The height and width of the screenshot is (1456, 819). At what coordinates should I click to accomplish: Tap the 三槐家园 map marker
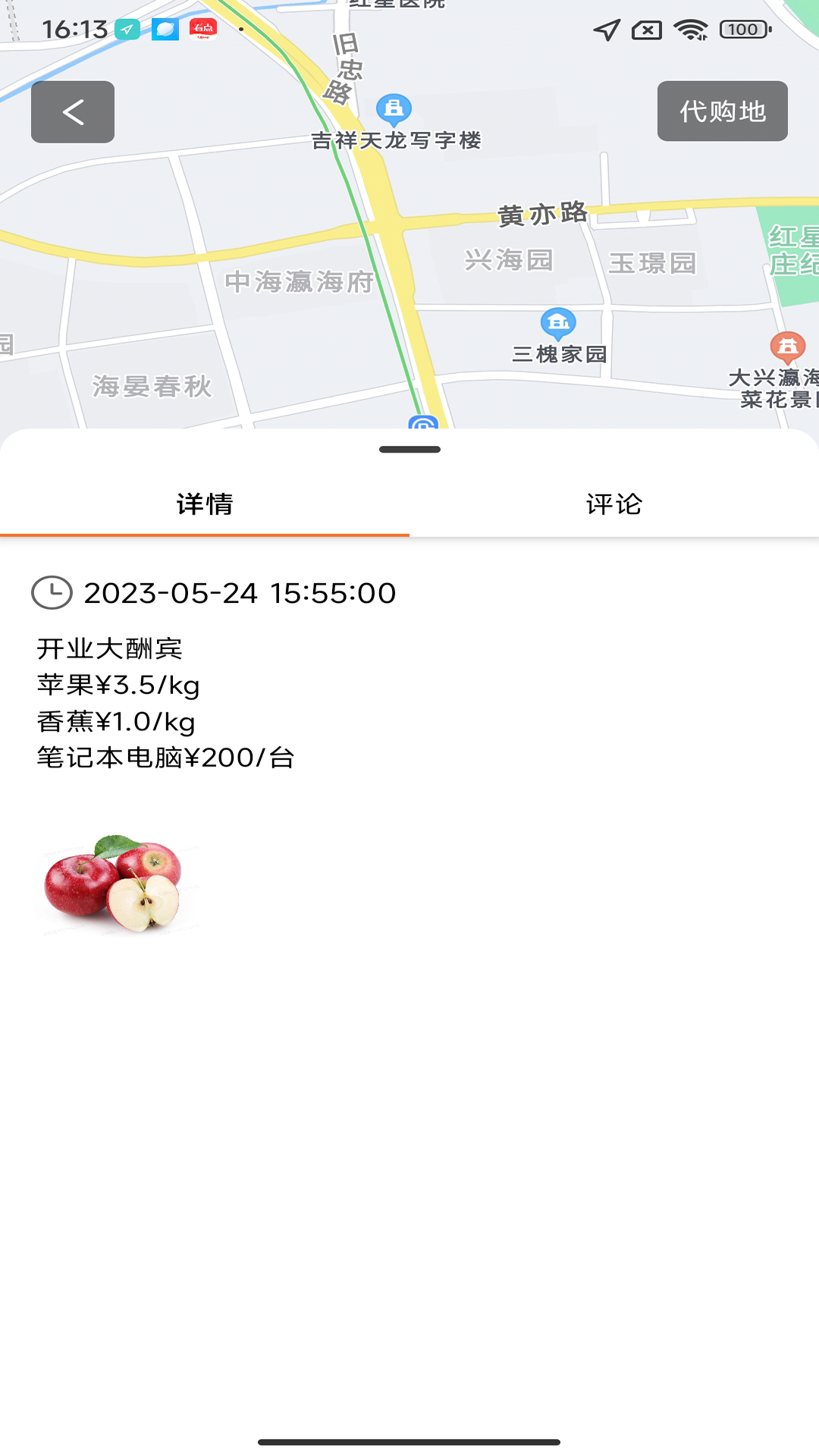[x=558, y=325]
